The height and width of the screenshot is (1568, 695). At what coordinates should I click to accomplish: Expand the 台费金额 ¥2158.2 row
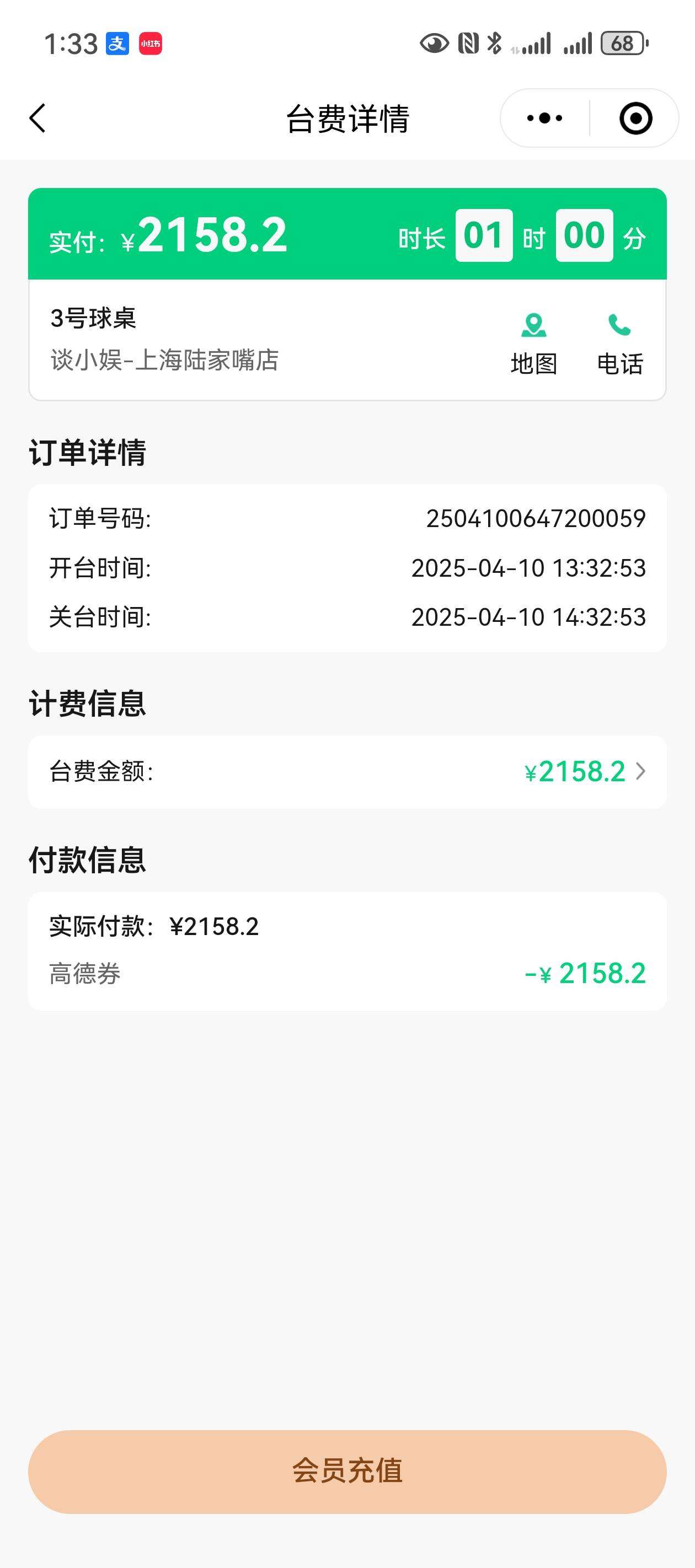pyautogui.click(x=347, y=772)
